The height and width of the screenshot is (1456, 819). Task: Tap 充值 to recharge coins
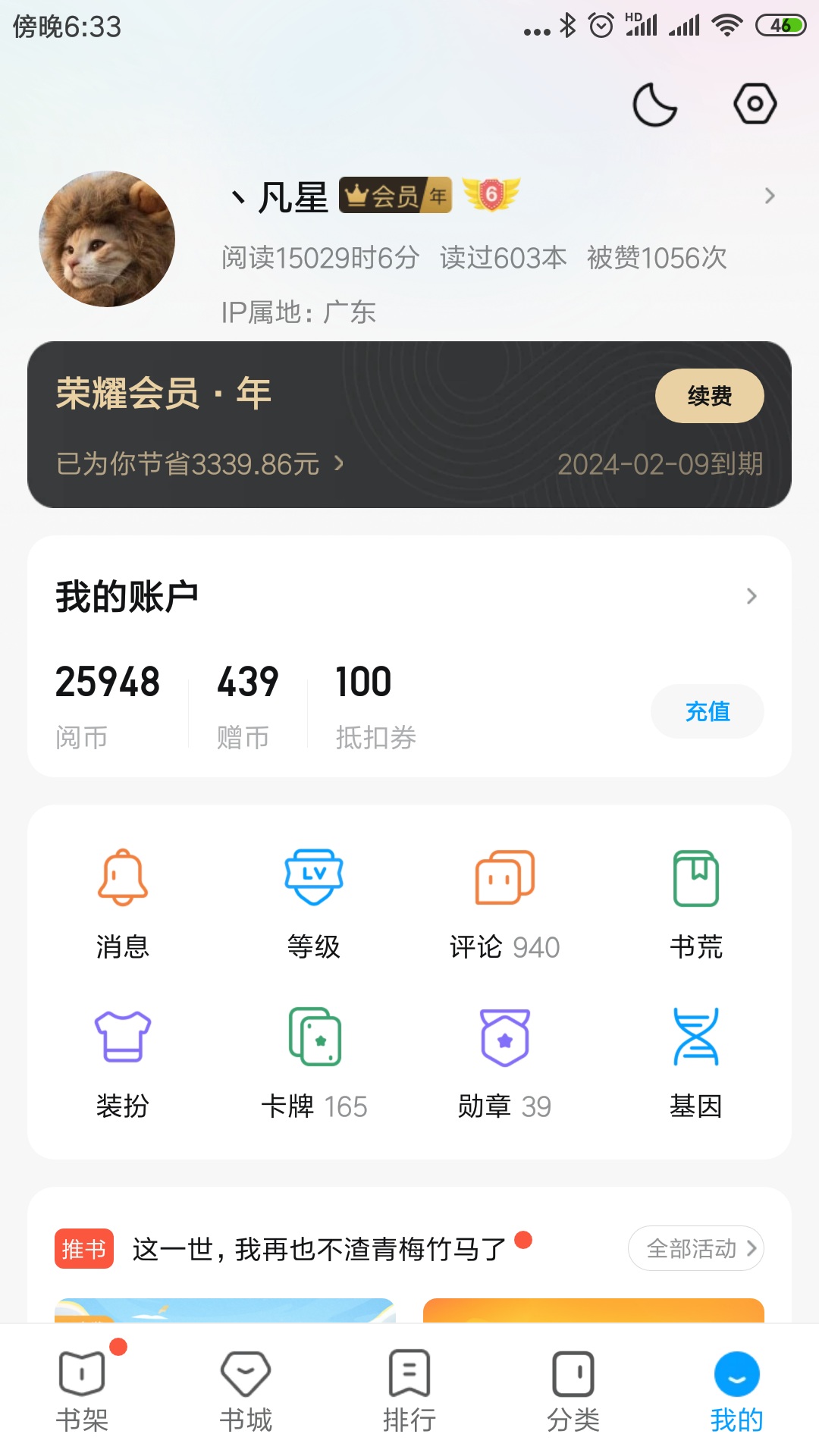tap(707, 711)
